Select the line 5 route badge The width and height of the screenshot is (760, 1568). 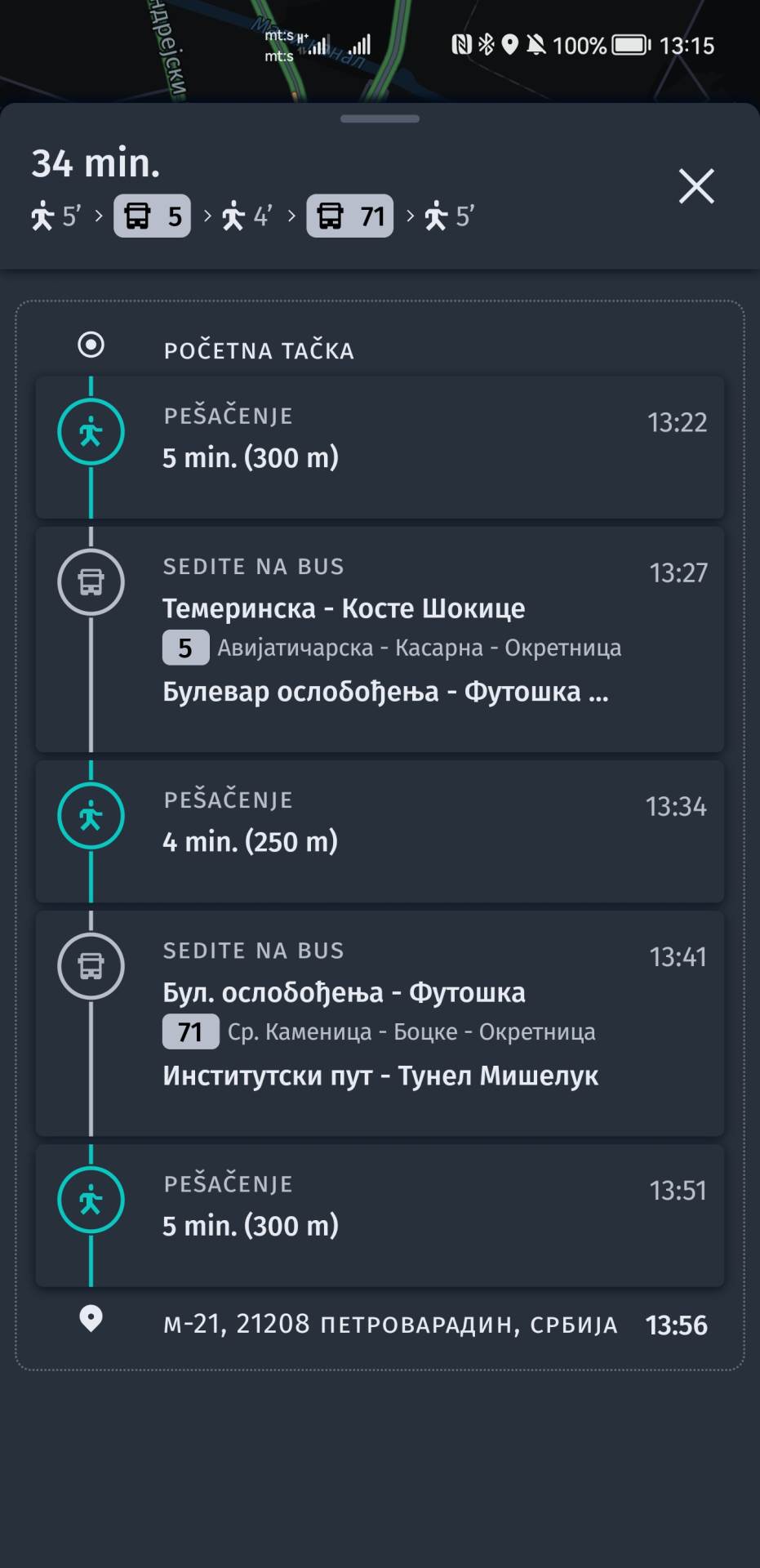coord(186,647)
